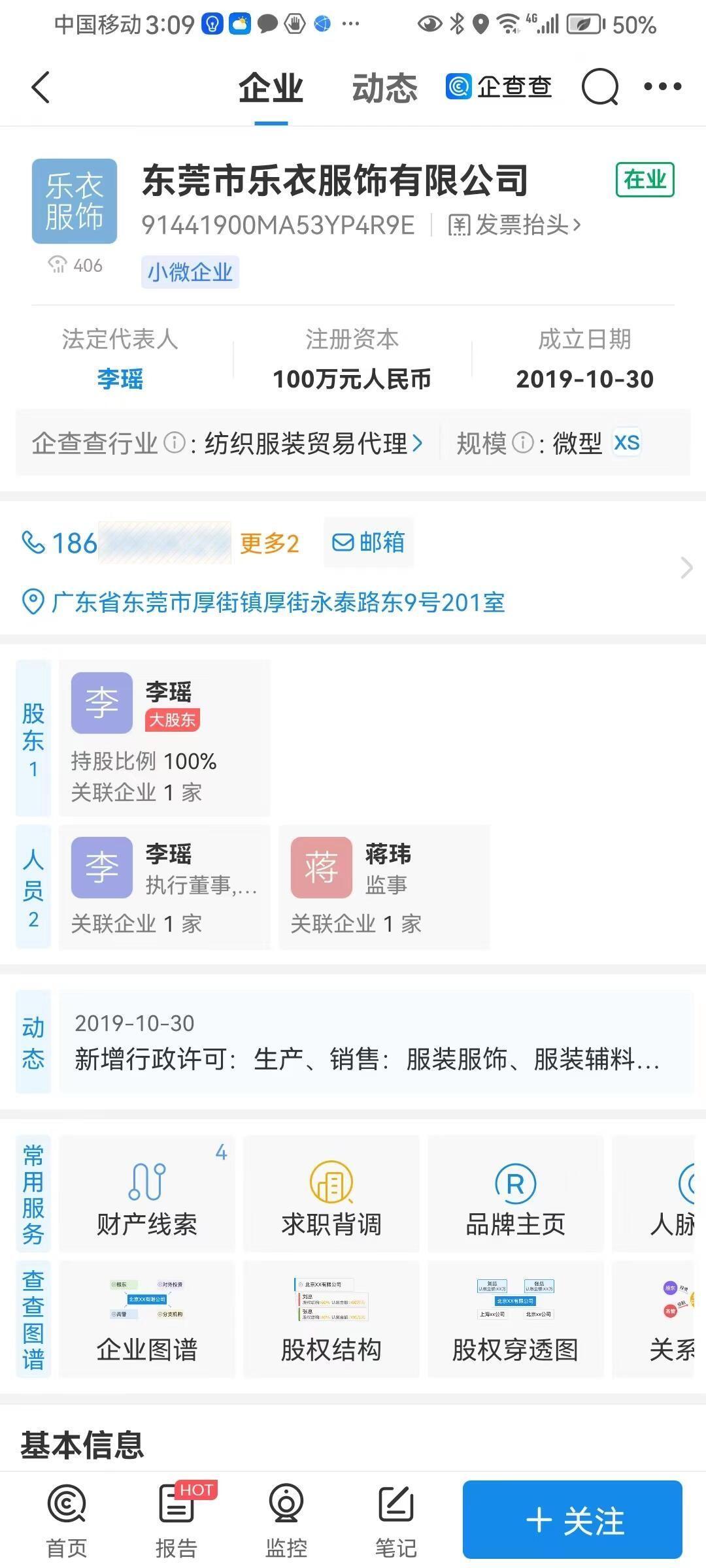
Task: Open the search magnifier icon
Action: click(600, 86)
